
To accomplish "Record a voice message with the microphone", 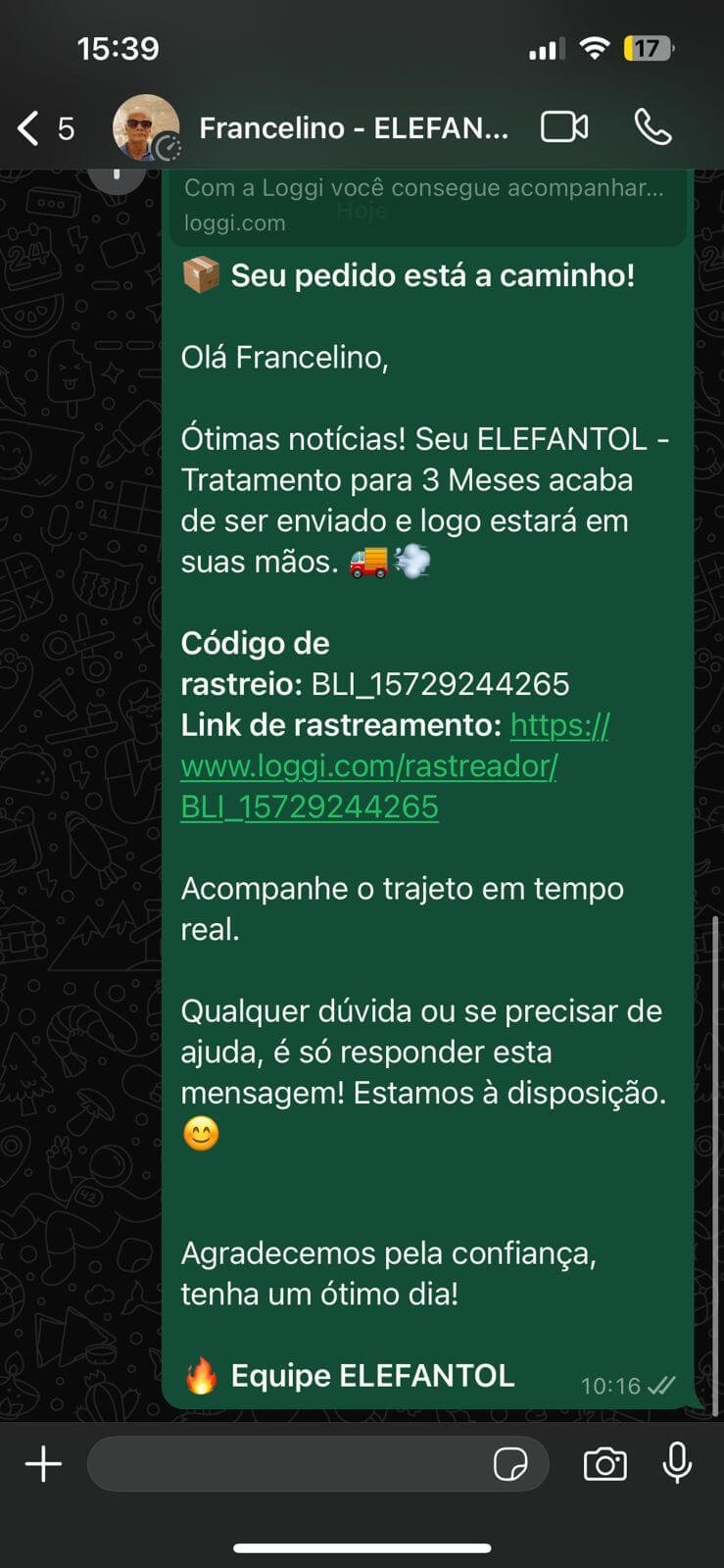I will pyautogui.click(x=677, y=1464).
